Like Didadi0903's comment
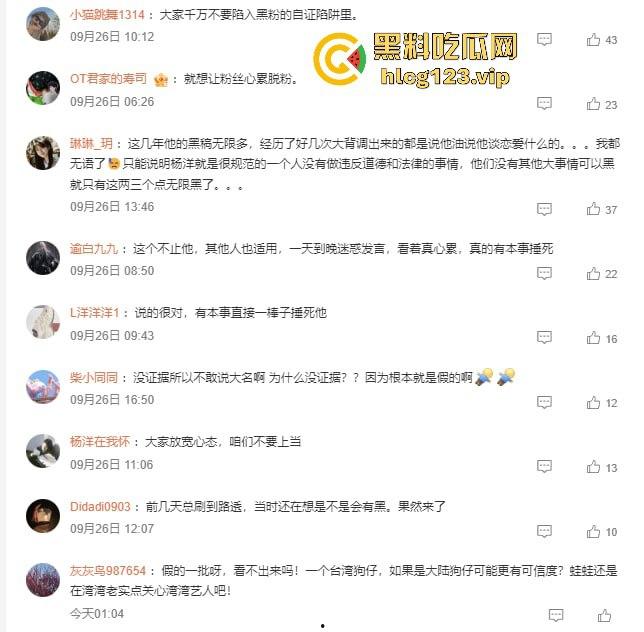 point(594,531)
